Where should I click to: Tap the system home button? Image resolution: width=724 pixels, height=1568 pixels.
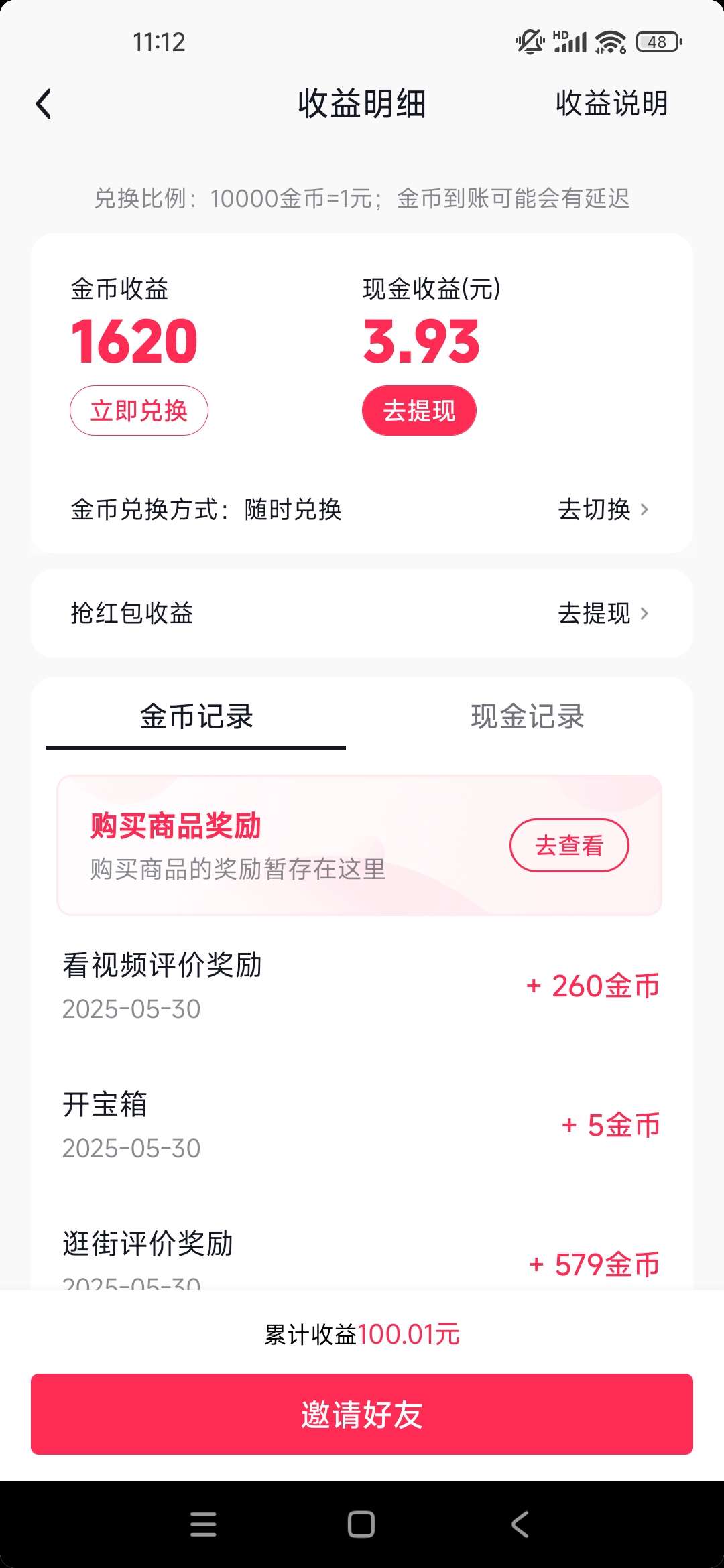point(361,1524)
